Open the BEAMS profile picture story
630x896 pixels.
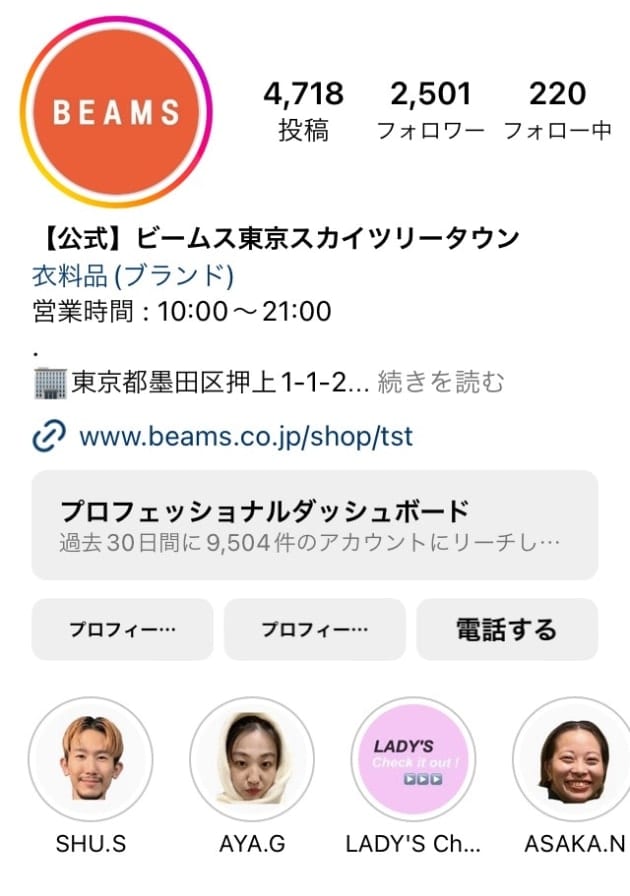pos(116,111)
